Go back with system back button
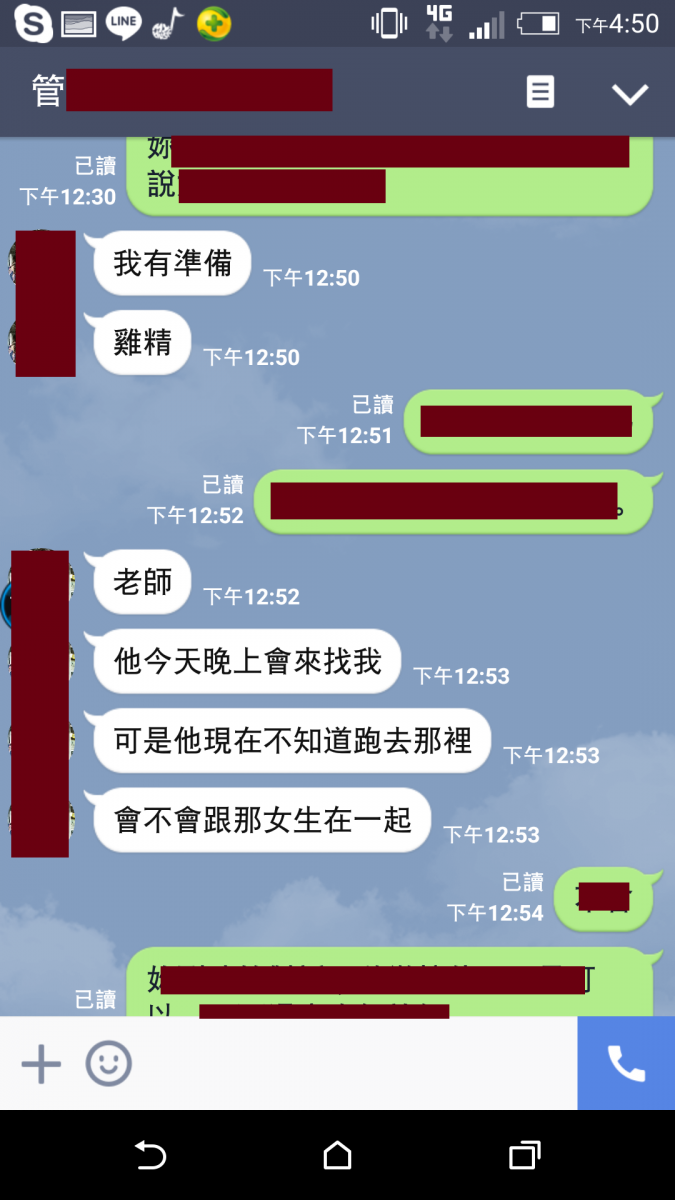This screenshot has width=675, height=1200. pos(150,1156)
